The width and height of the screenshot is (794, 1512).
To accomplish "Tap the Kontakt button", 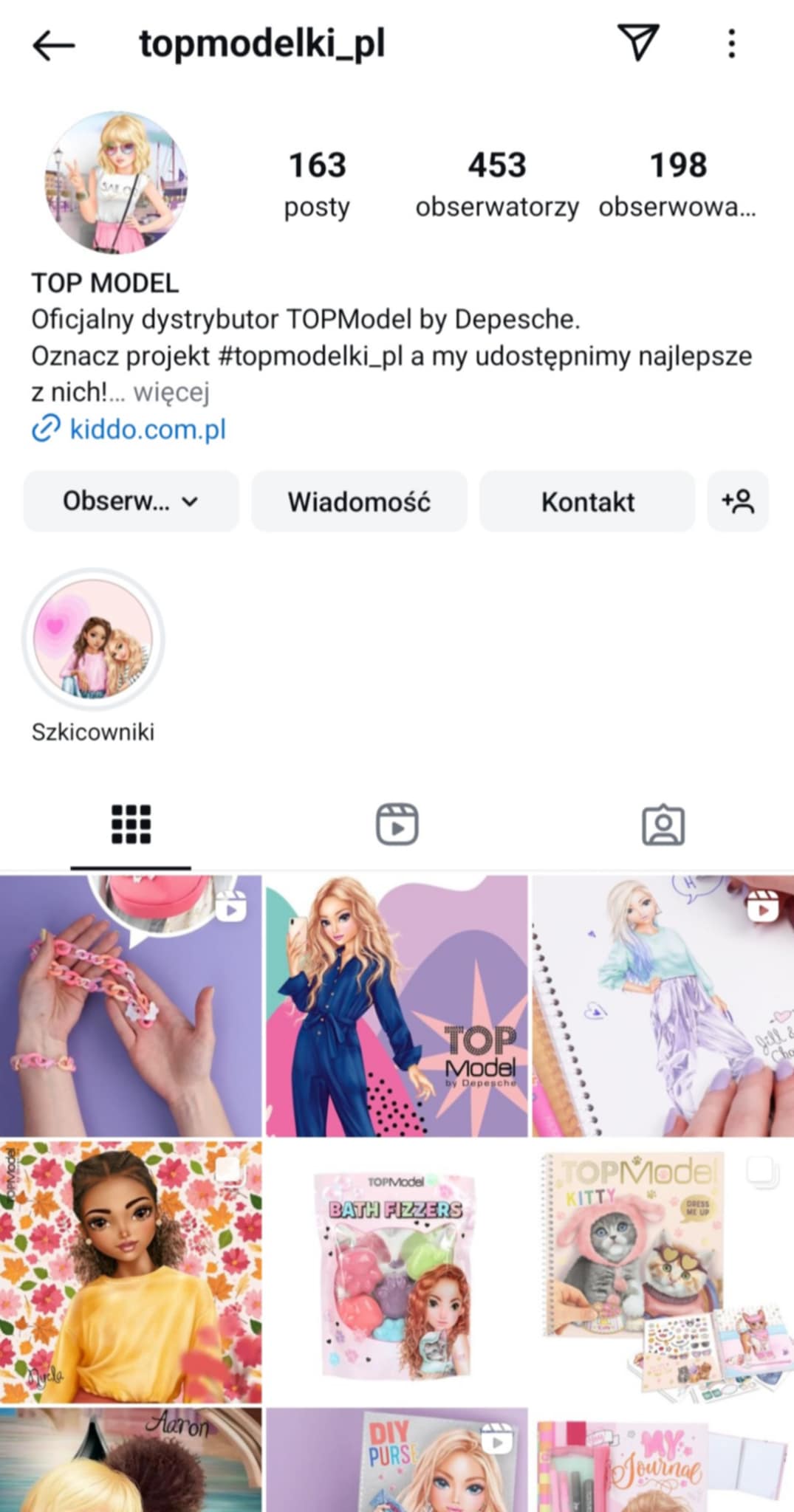I will point(587,501).
